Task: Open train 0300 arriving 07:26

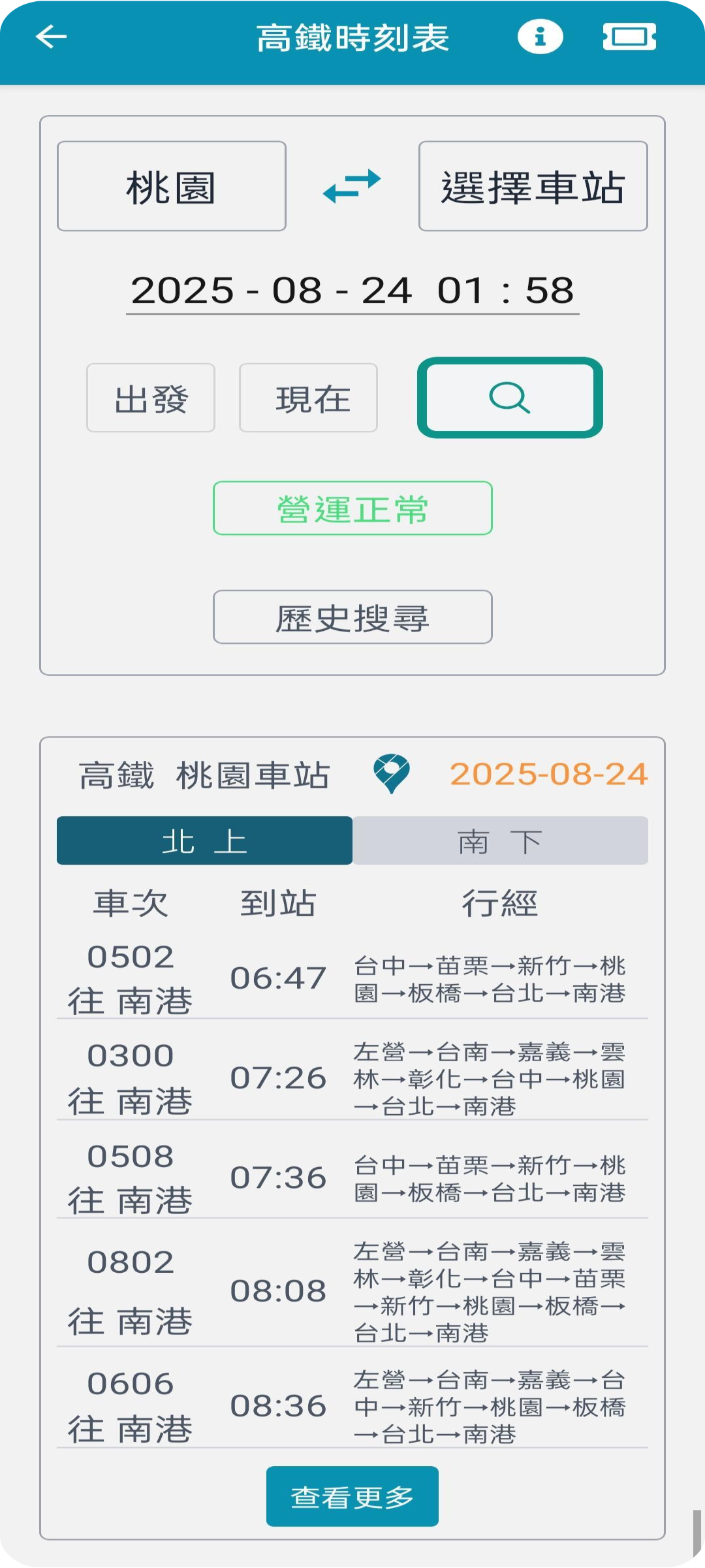Action: (x=352, y=1078)
